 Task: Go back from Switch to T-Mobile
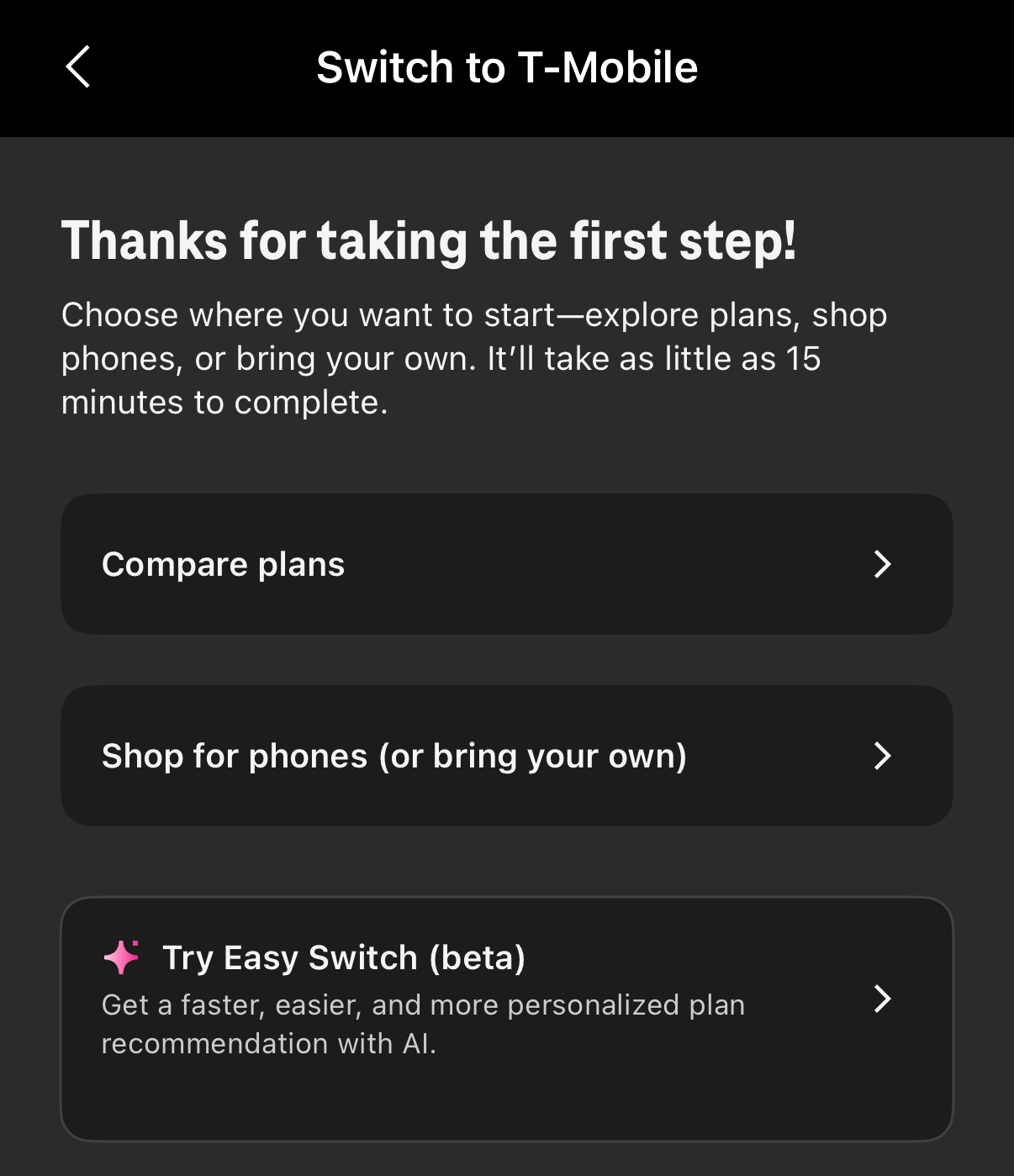tap(77, 67)
